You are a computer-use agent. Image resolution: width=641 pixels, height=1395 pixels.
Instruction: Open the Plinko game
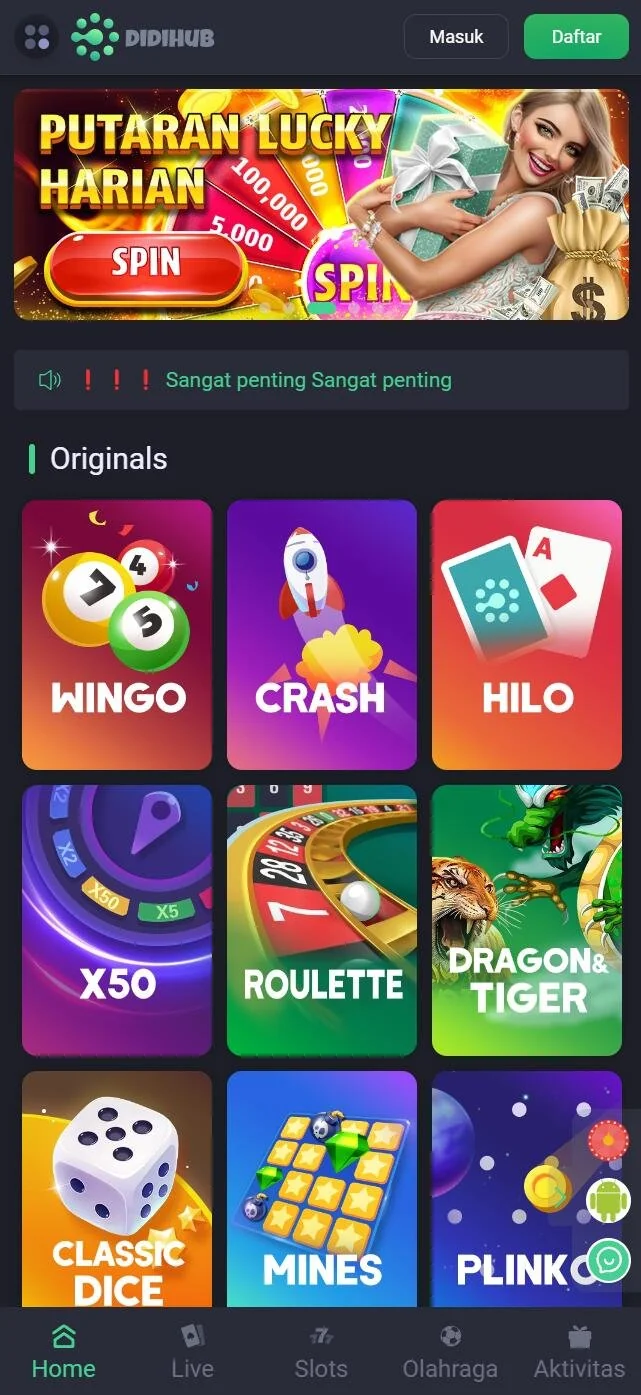coord(500,1190)
